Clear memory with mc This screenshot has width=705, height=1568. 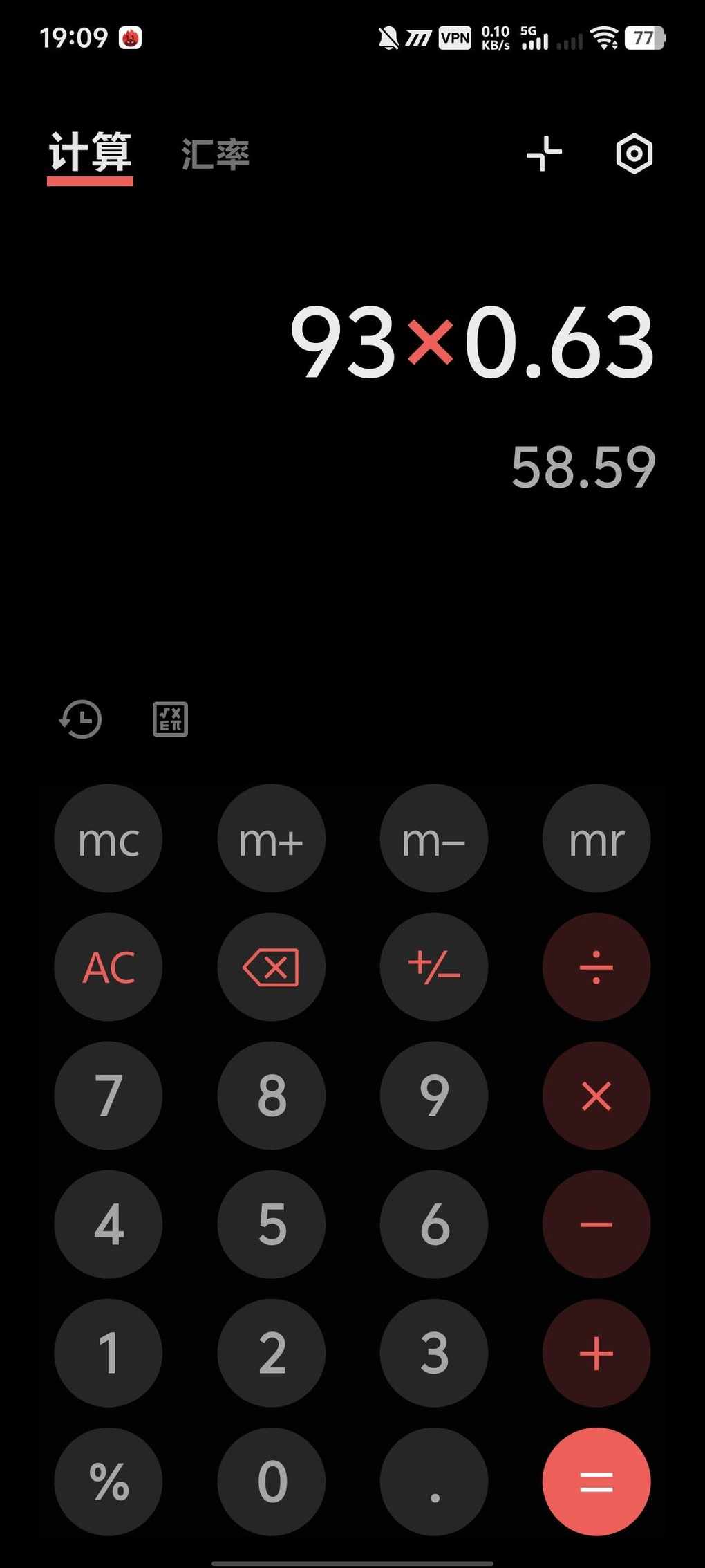pos(109,838)
